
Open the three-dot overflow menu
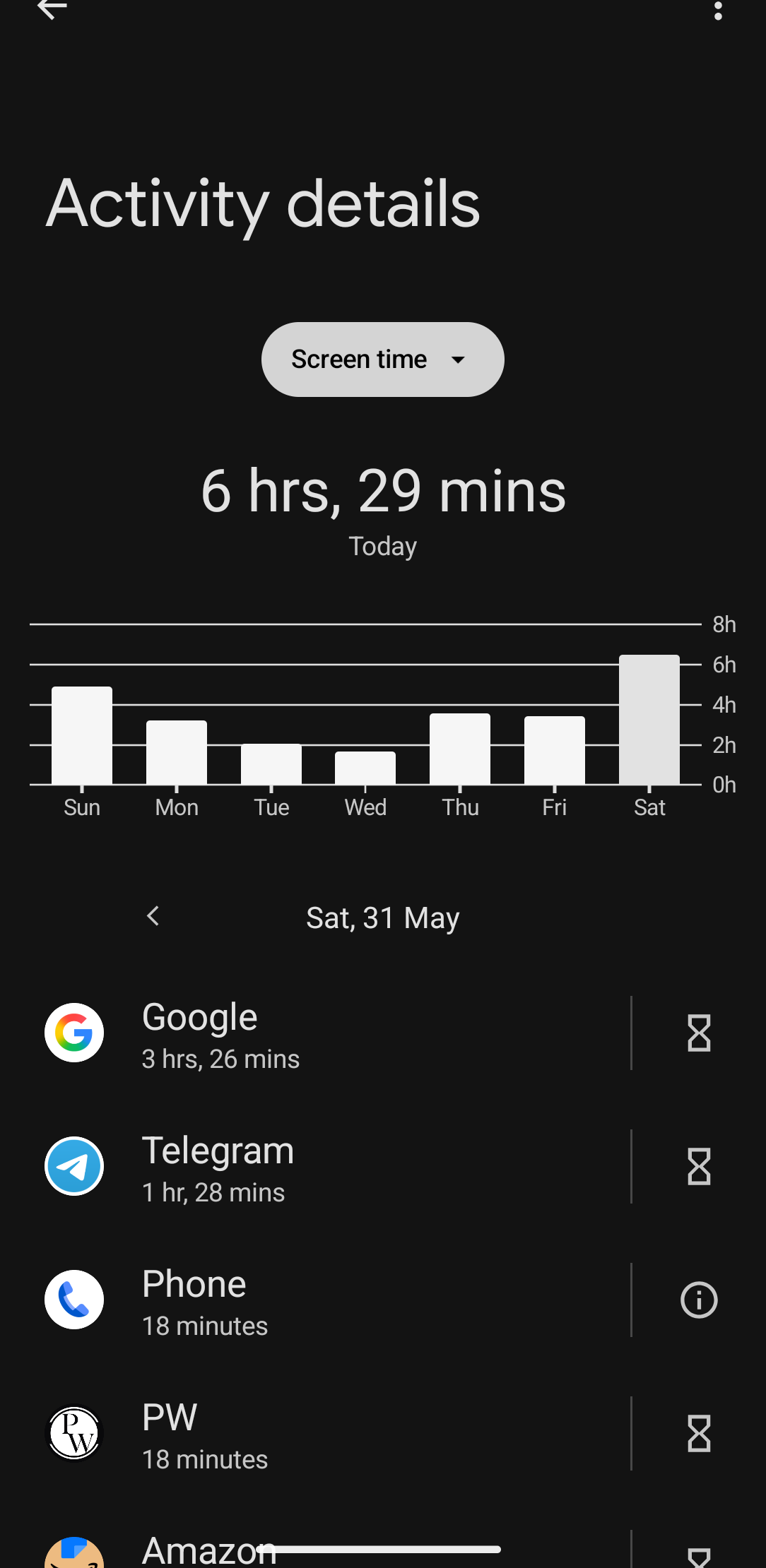[x=718, y=10]
